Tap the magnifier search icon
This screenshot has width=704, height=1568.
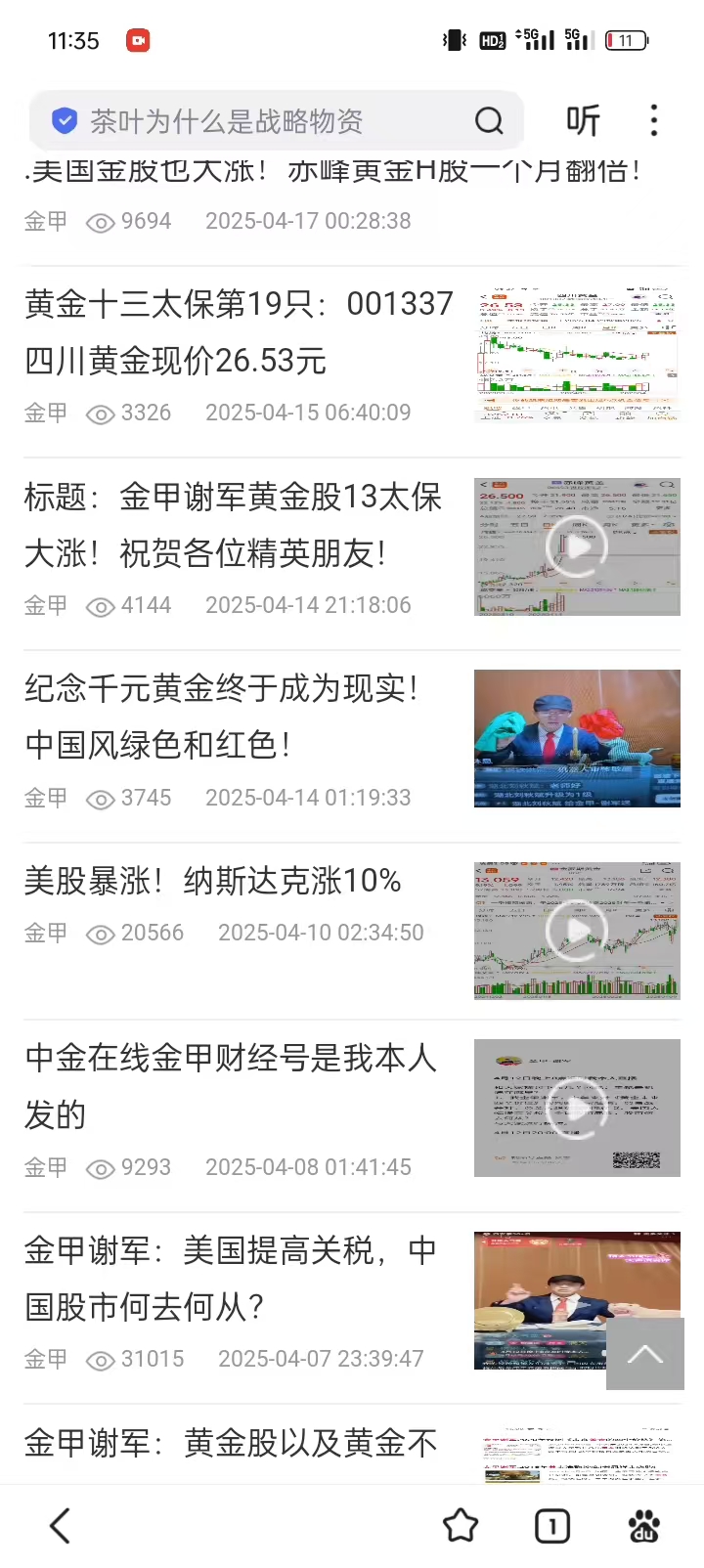[x=489, y=120]
